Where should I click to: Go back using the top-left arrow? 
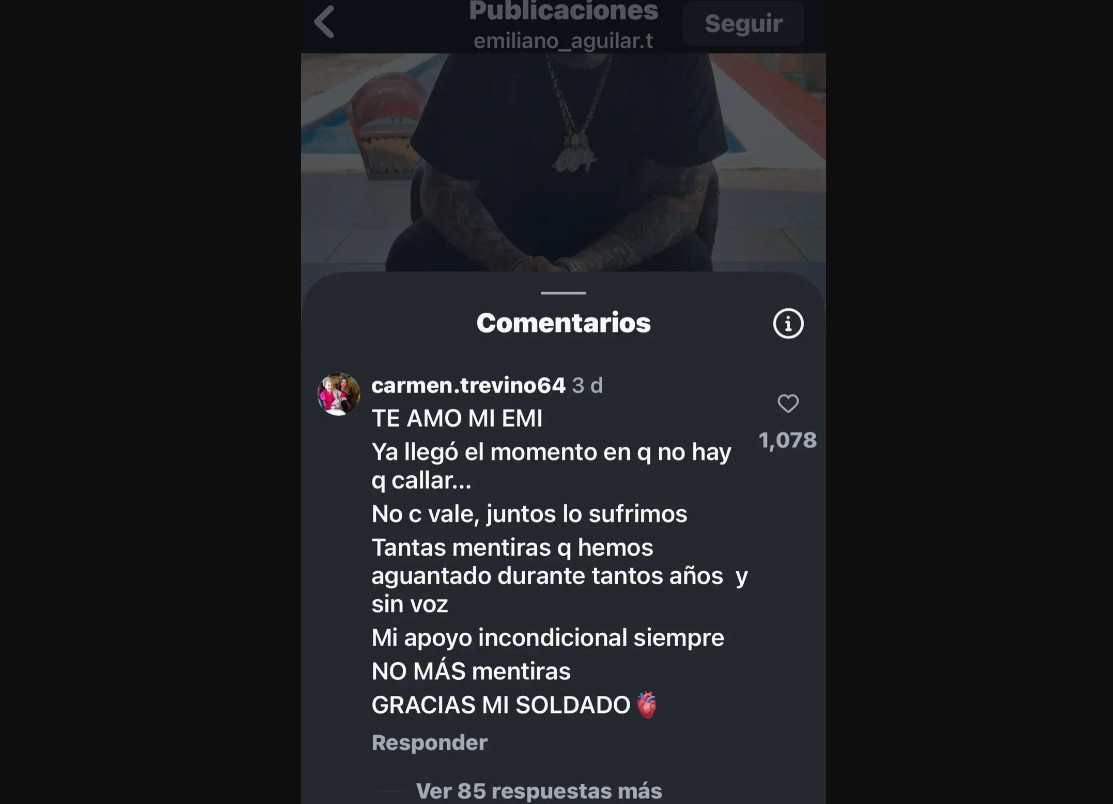click(x=325, y=22)
